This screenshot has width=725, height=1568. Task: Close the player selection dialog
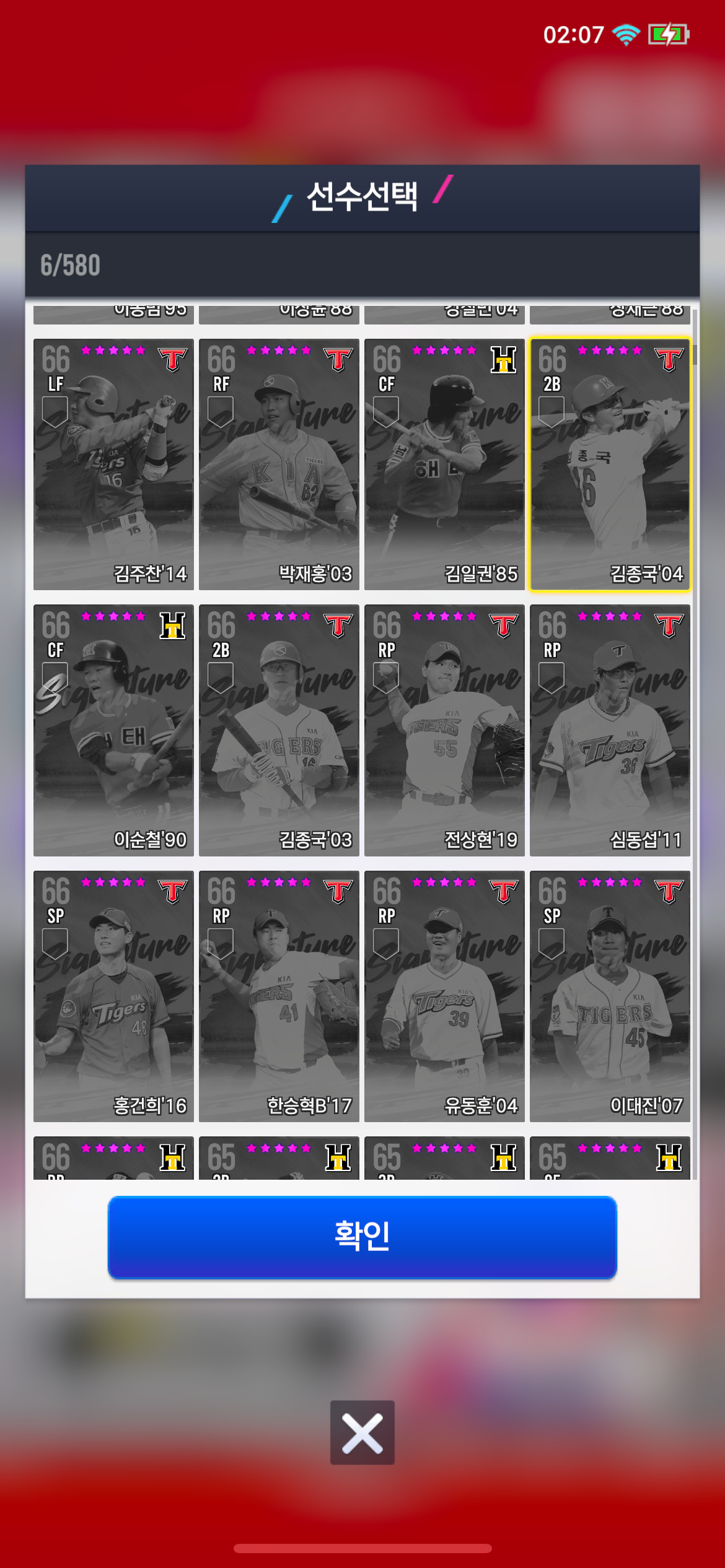tap(362, 1432)
